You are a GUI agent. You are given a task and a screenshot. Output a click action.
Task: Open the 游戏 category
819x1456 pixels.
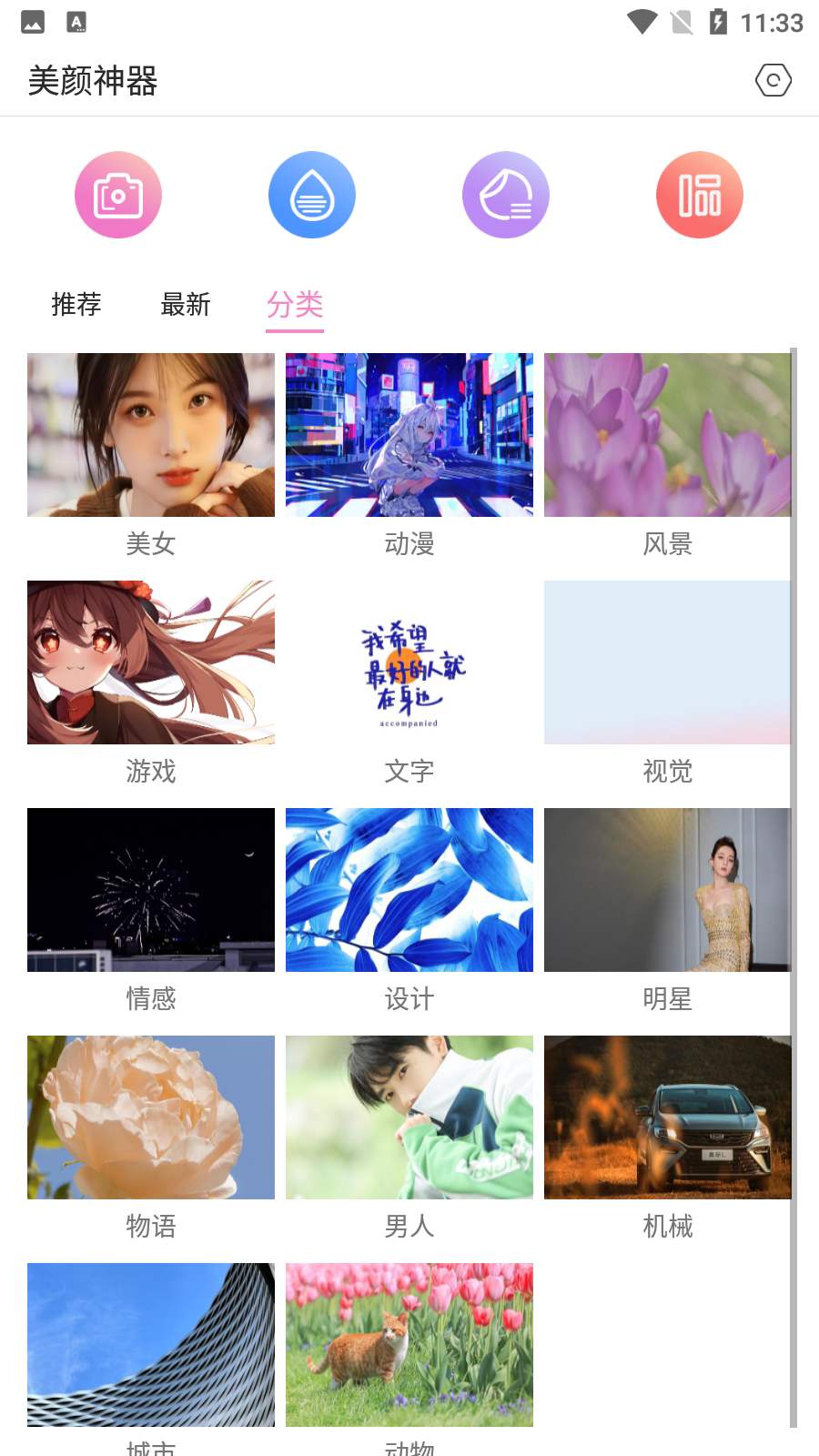[x=151, y=662]
